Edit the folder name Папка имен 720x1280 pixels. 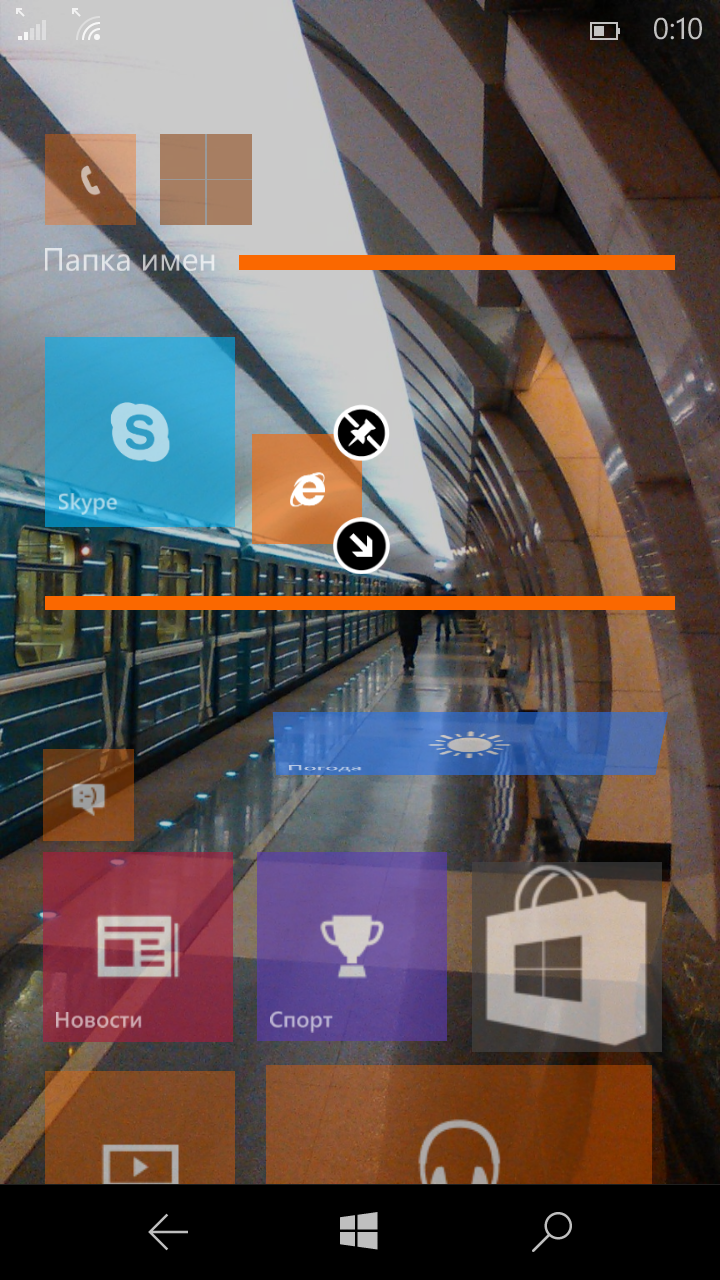click(x=130, y=262)
